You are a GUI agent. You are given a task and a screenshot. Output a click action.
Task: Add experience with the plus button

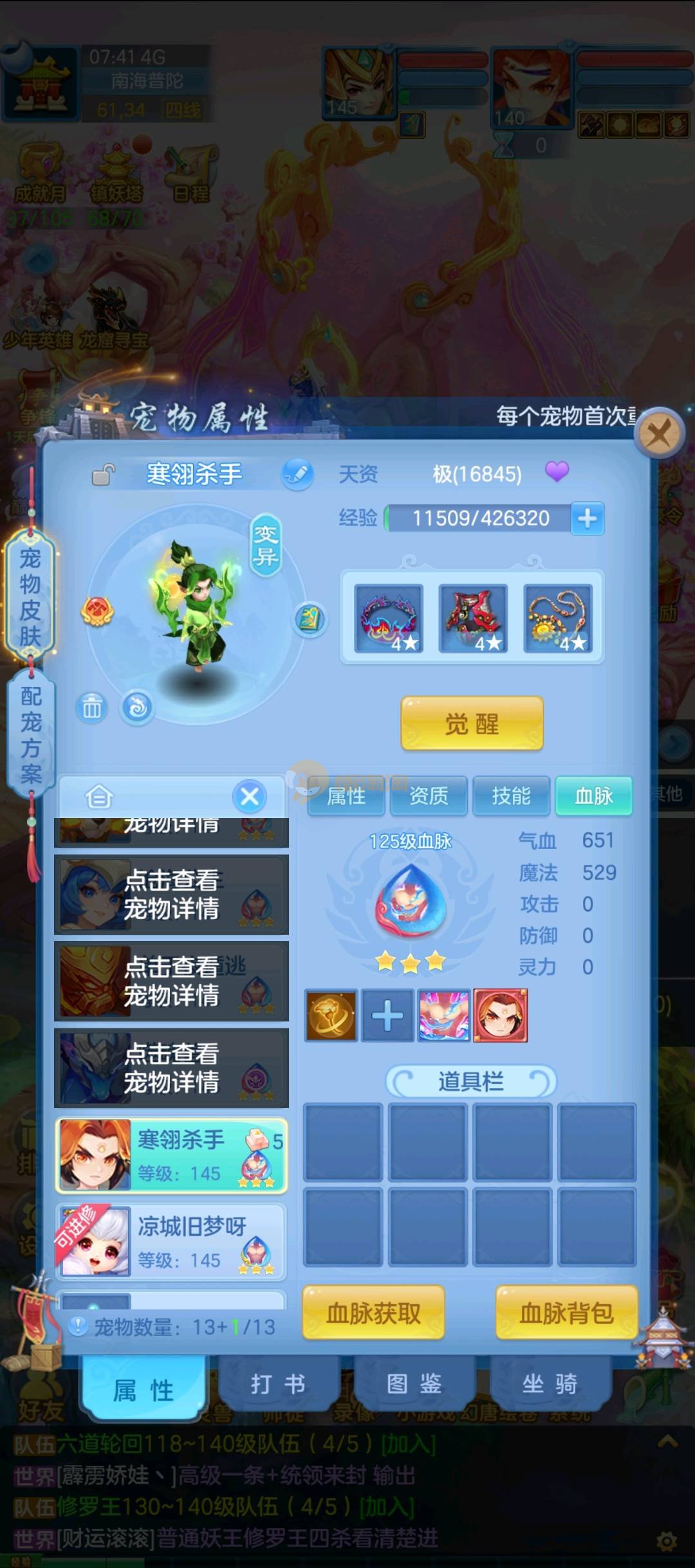(x=587, y=518)
